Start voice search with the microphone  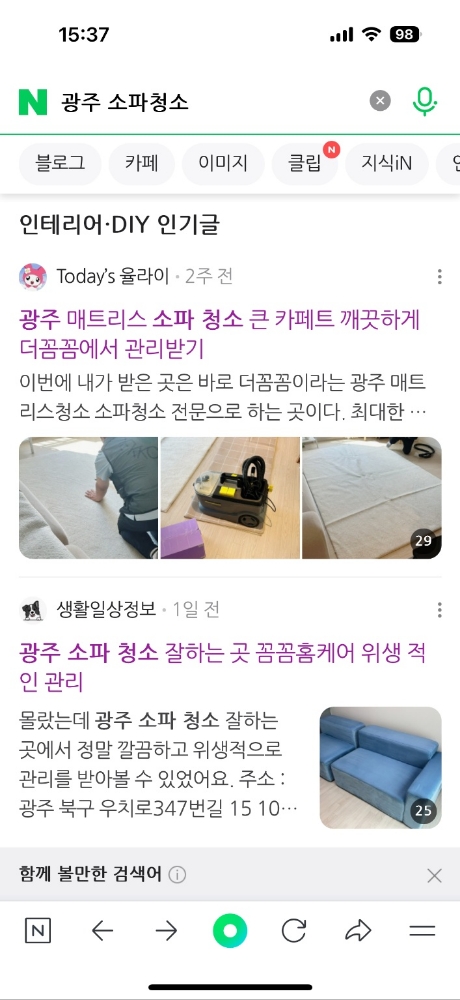(424, 101)
